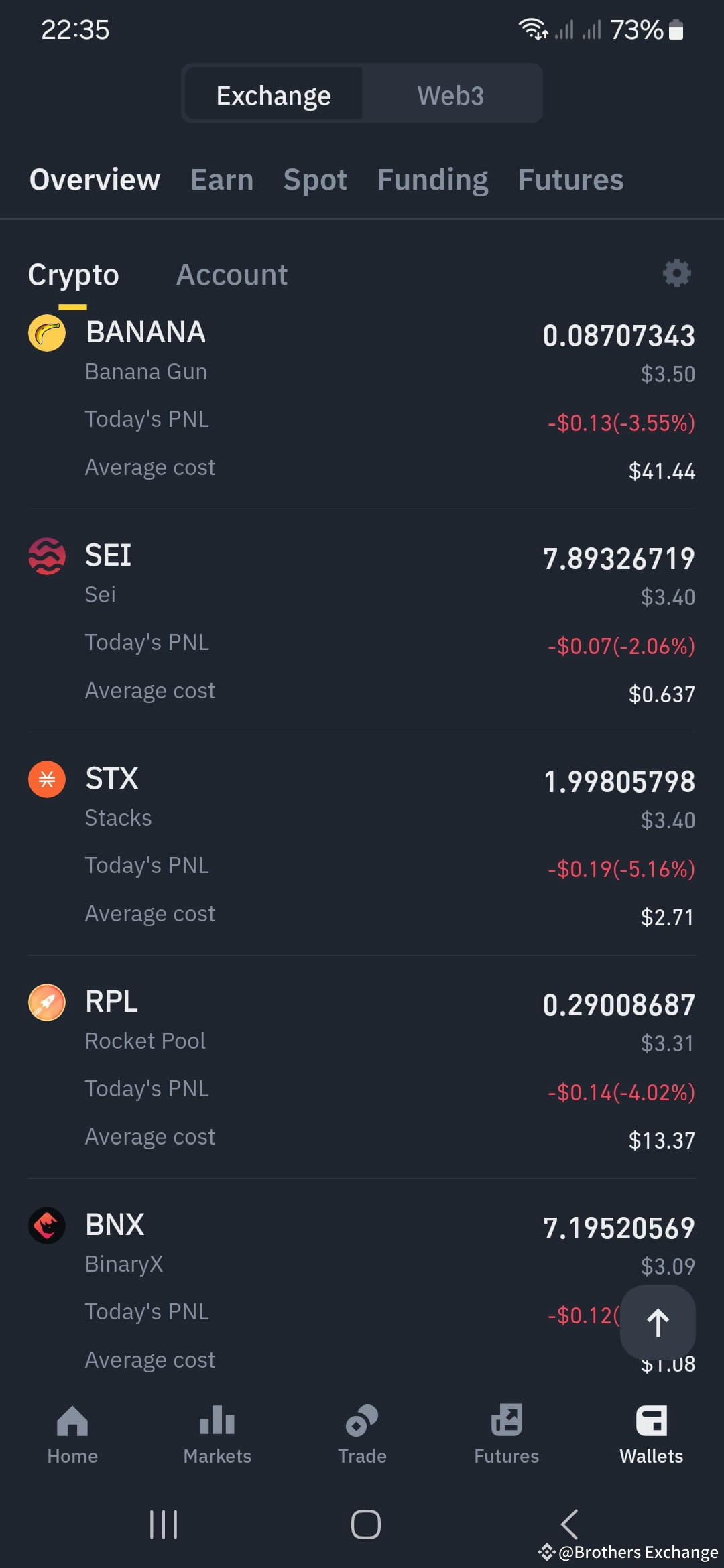Switch to the Web3 wallet
The image size is (724, 1568).
pos(450,94)
